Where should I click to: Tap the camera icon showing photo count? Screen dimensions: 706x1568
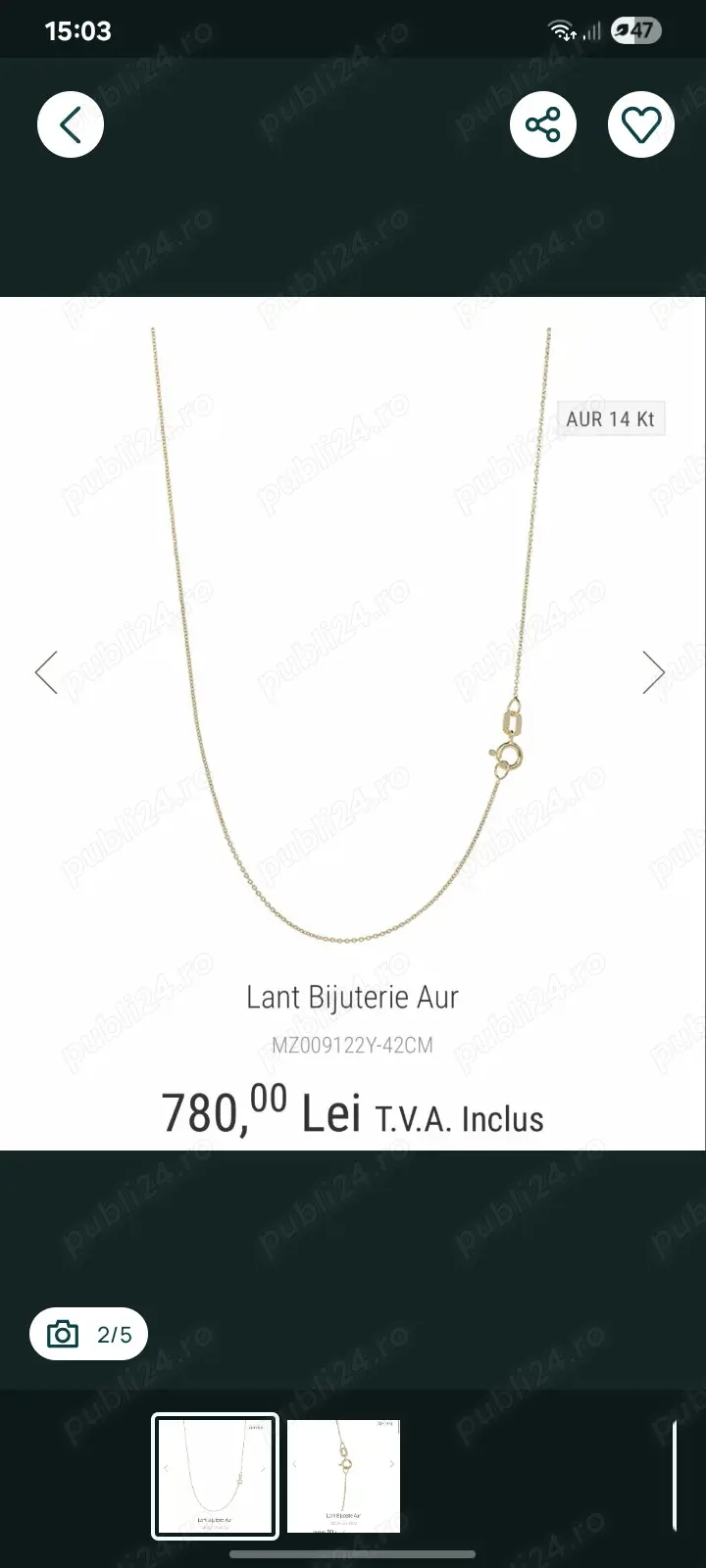click(63, 1333)
